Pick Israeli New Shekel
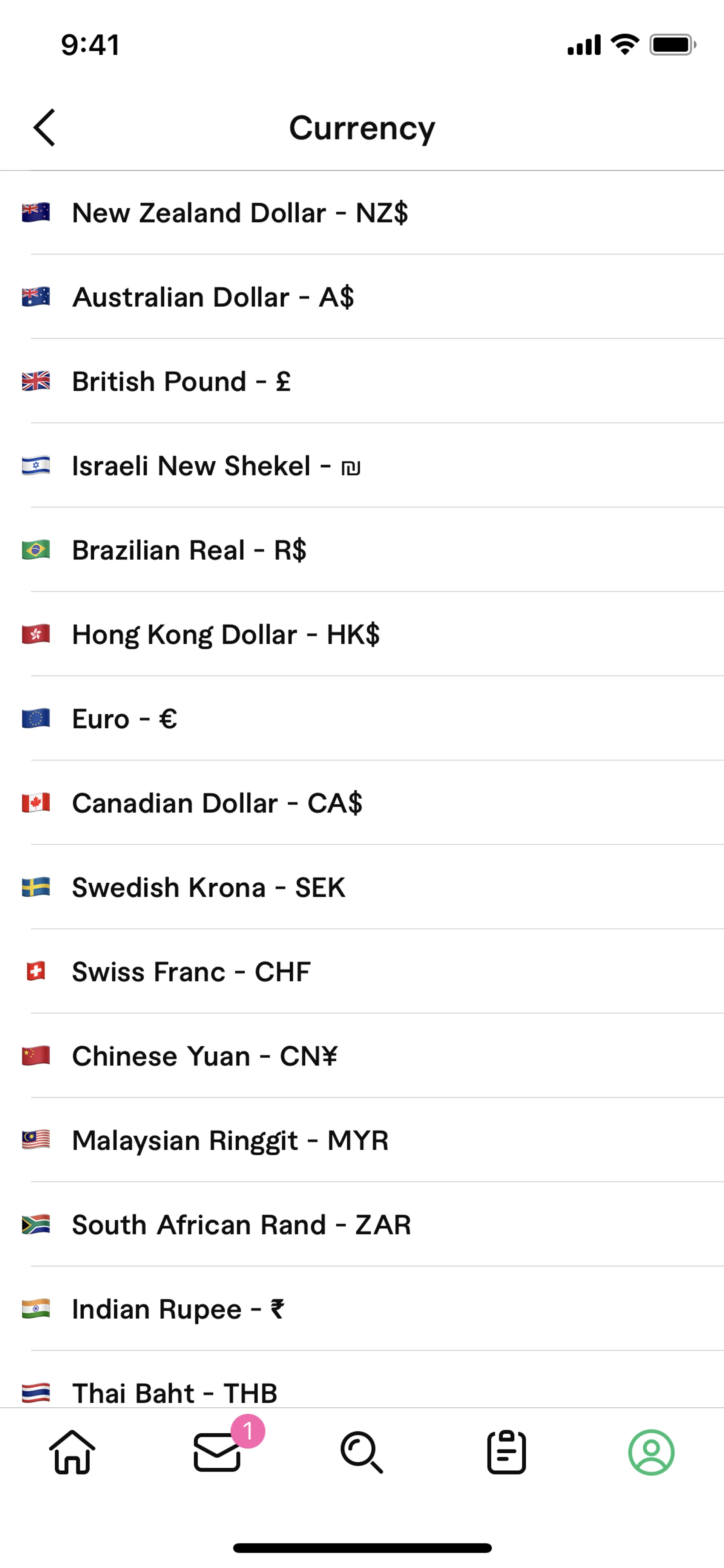The width and height of the screenshot is (724, 1568). click(x=216, y=466)
